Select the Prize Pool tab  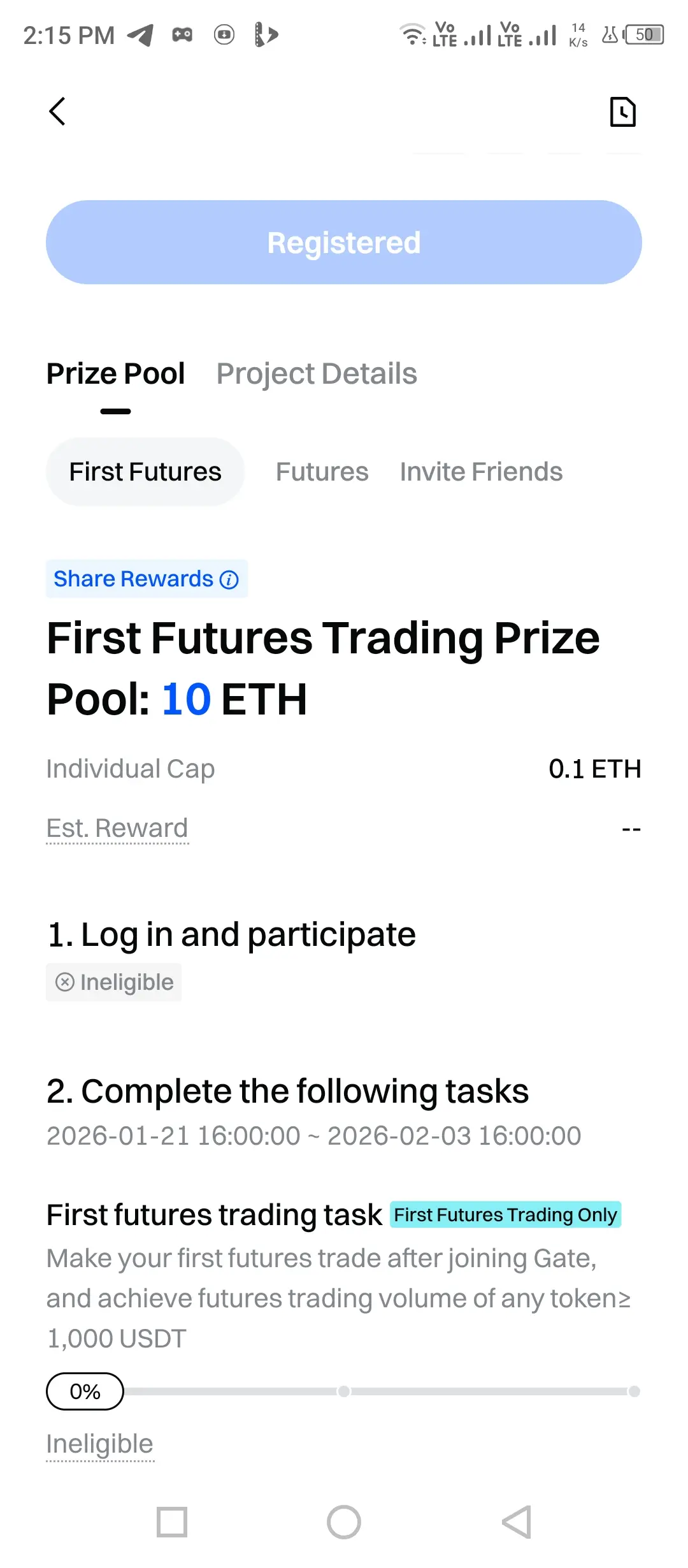pyautogui.click(x=116, y=374)
